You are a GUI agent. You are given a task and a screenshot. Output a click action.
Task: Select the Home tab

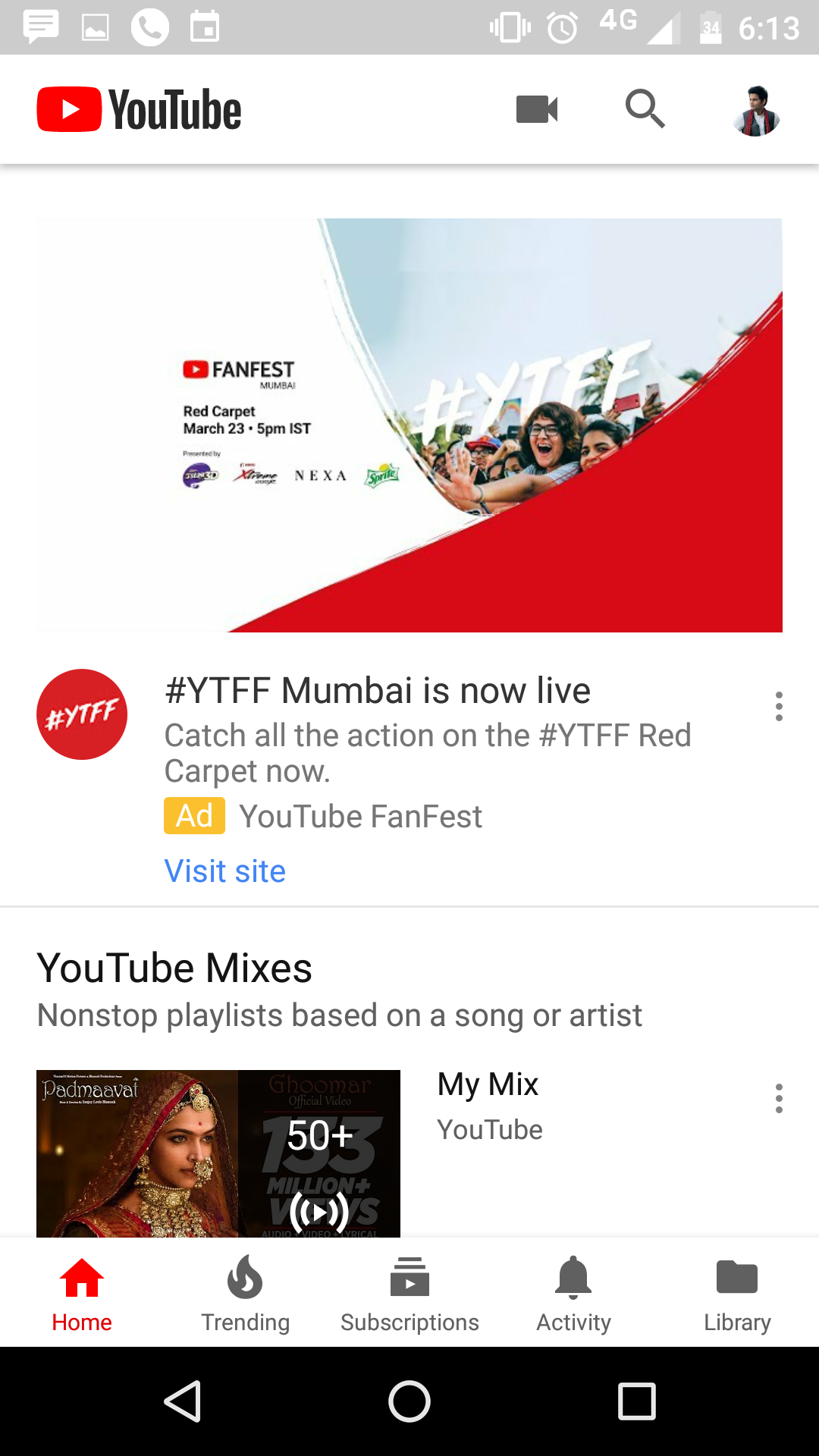click(x=82, y=1294)
